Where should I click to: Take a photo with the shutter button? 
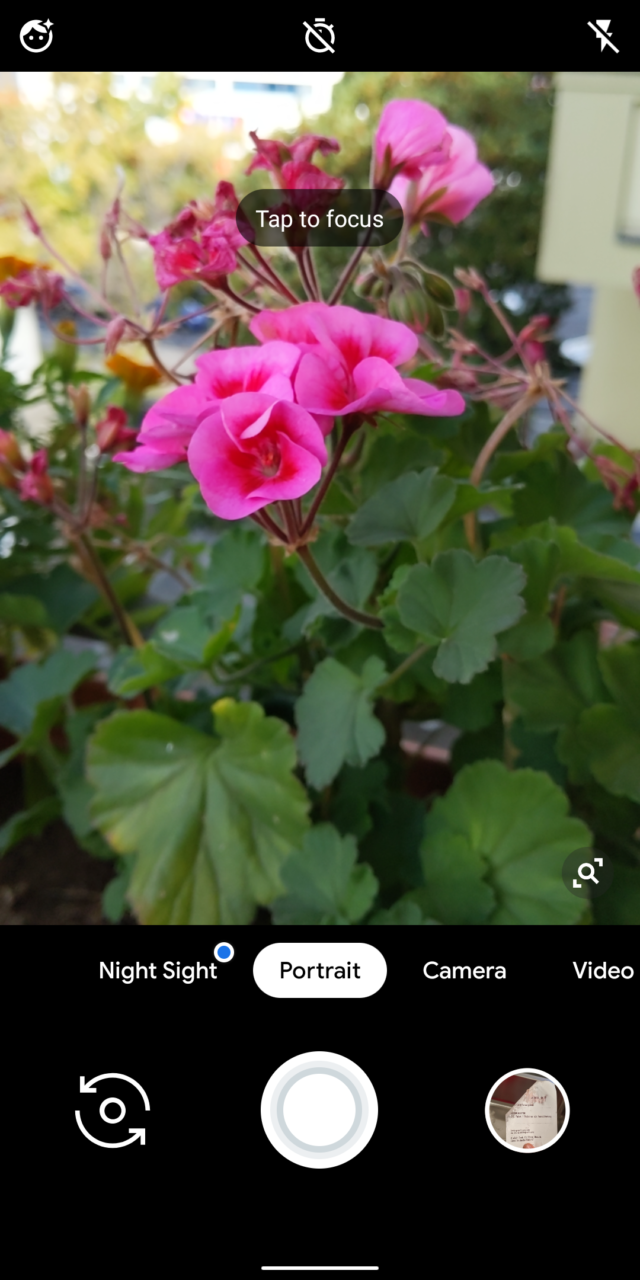[319, 1110]
